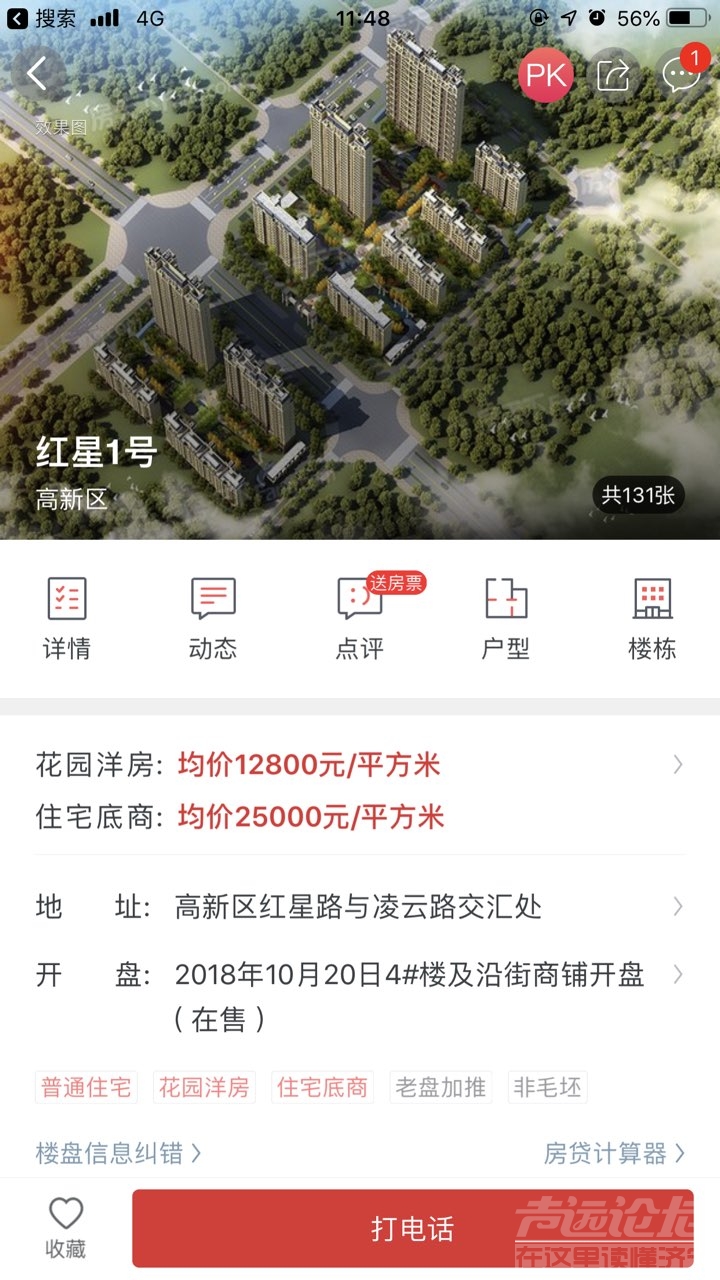Share this property listing
Image resolution: width=720 pixels, height=1280 pixels.
tap(613, 75)
